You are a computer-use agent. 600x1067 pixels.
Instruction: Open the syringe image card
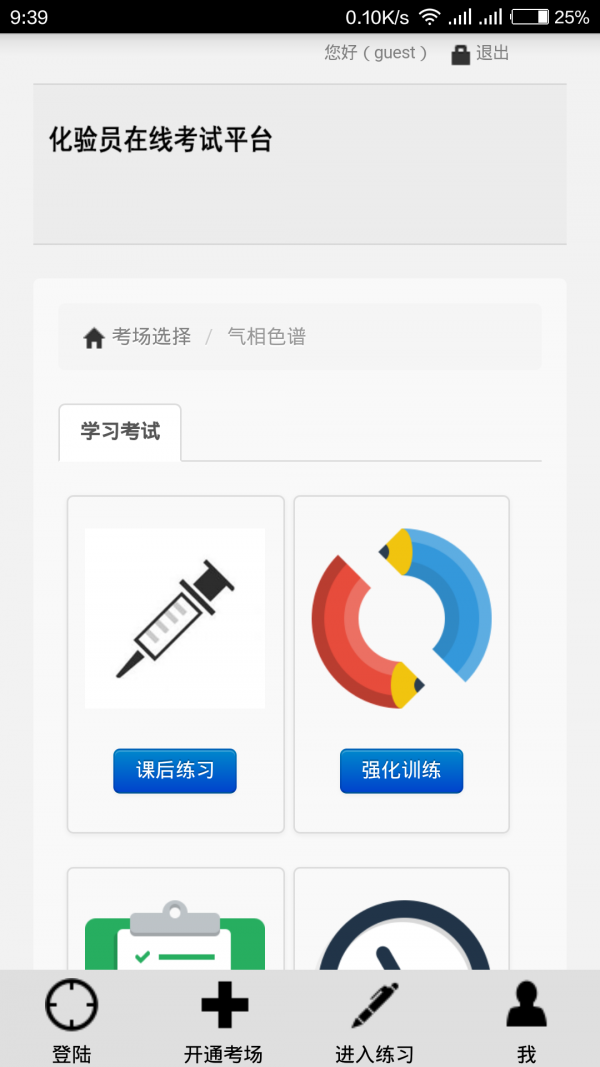click(x=175, y=619)
